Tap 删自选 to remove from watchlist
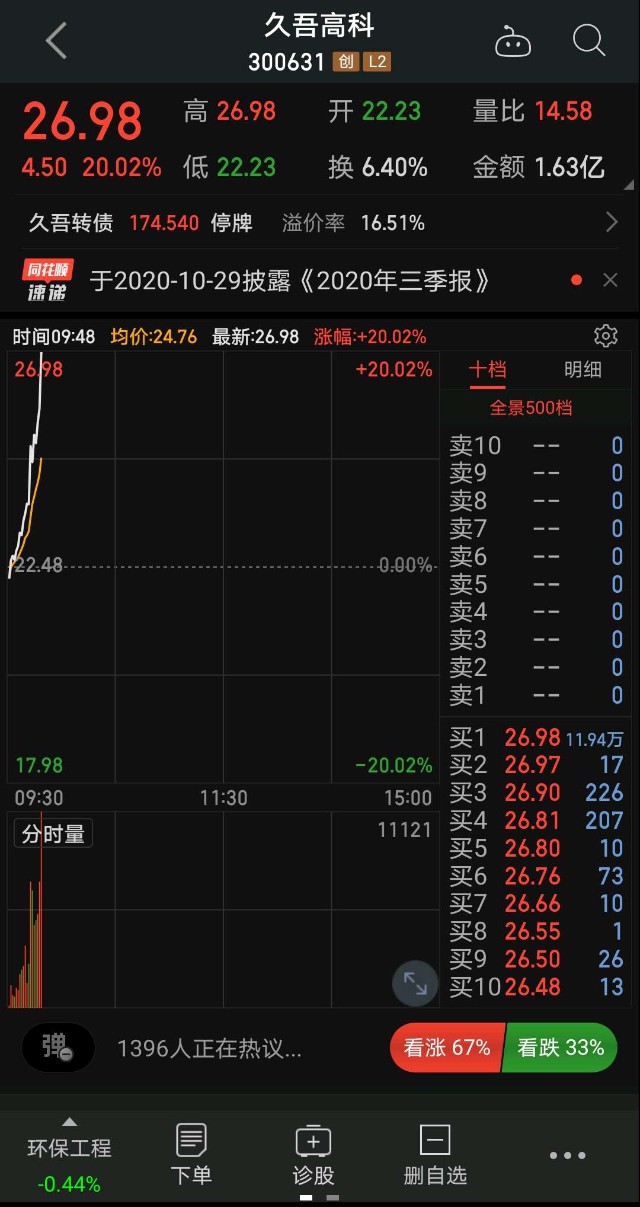 coord(435,1156)
